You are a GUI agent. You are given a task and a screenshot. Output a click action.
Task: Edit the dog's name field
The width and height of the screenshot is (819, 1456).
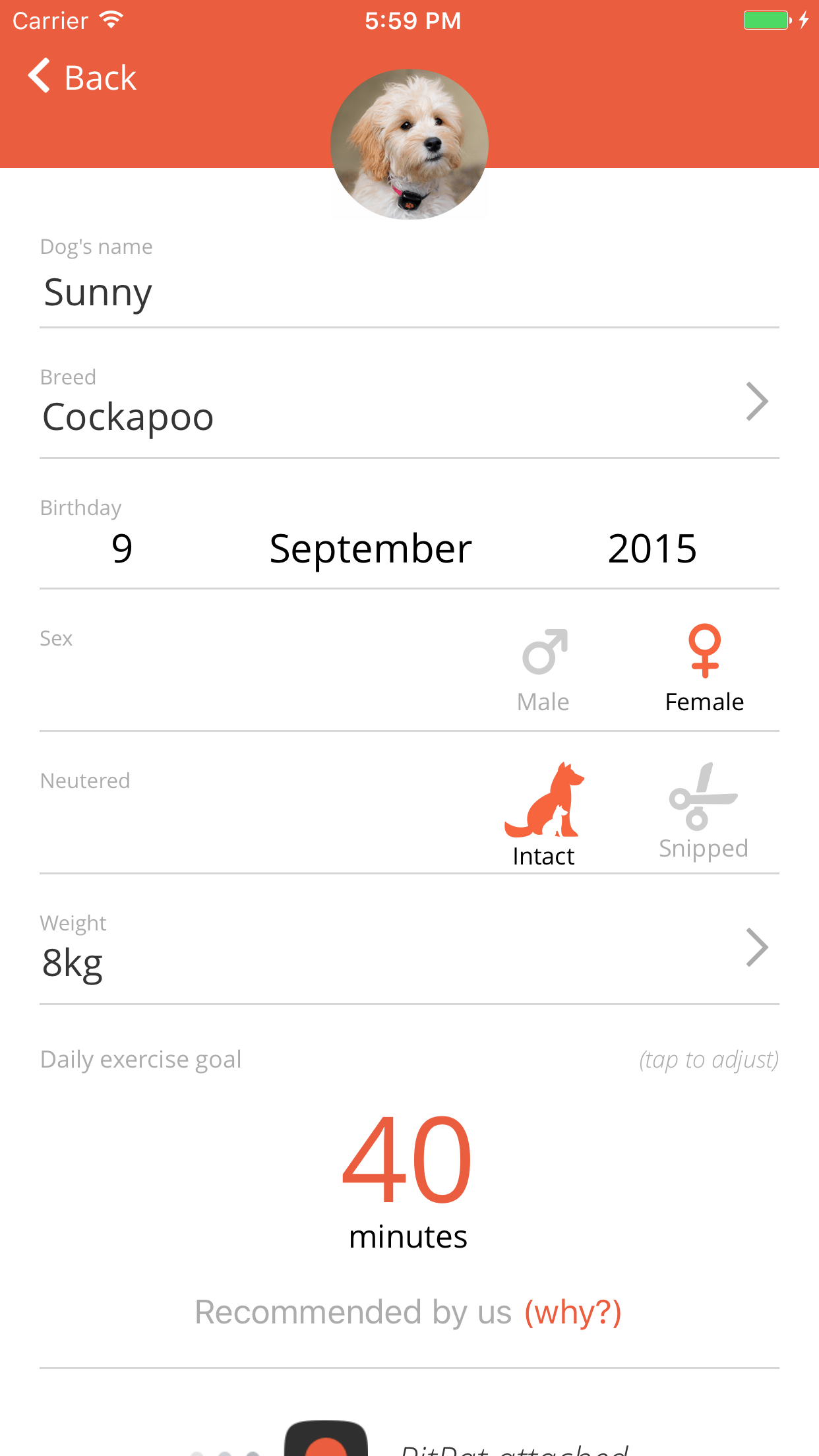409,292
